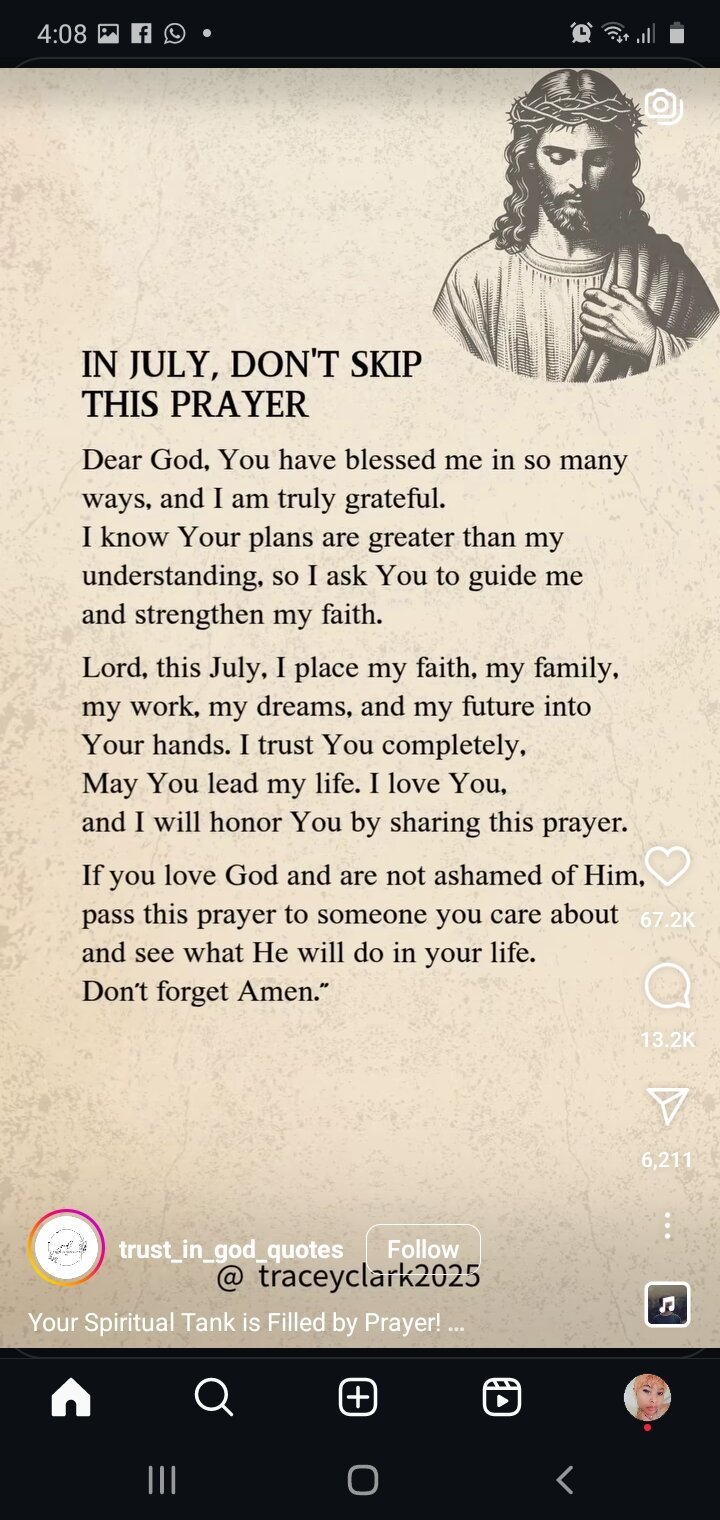This screenshot has height=1520, width=720.
Task: Open my profile tab
Action: coord(647,1397)
